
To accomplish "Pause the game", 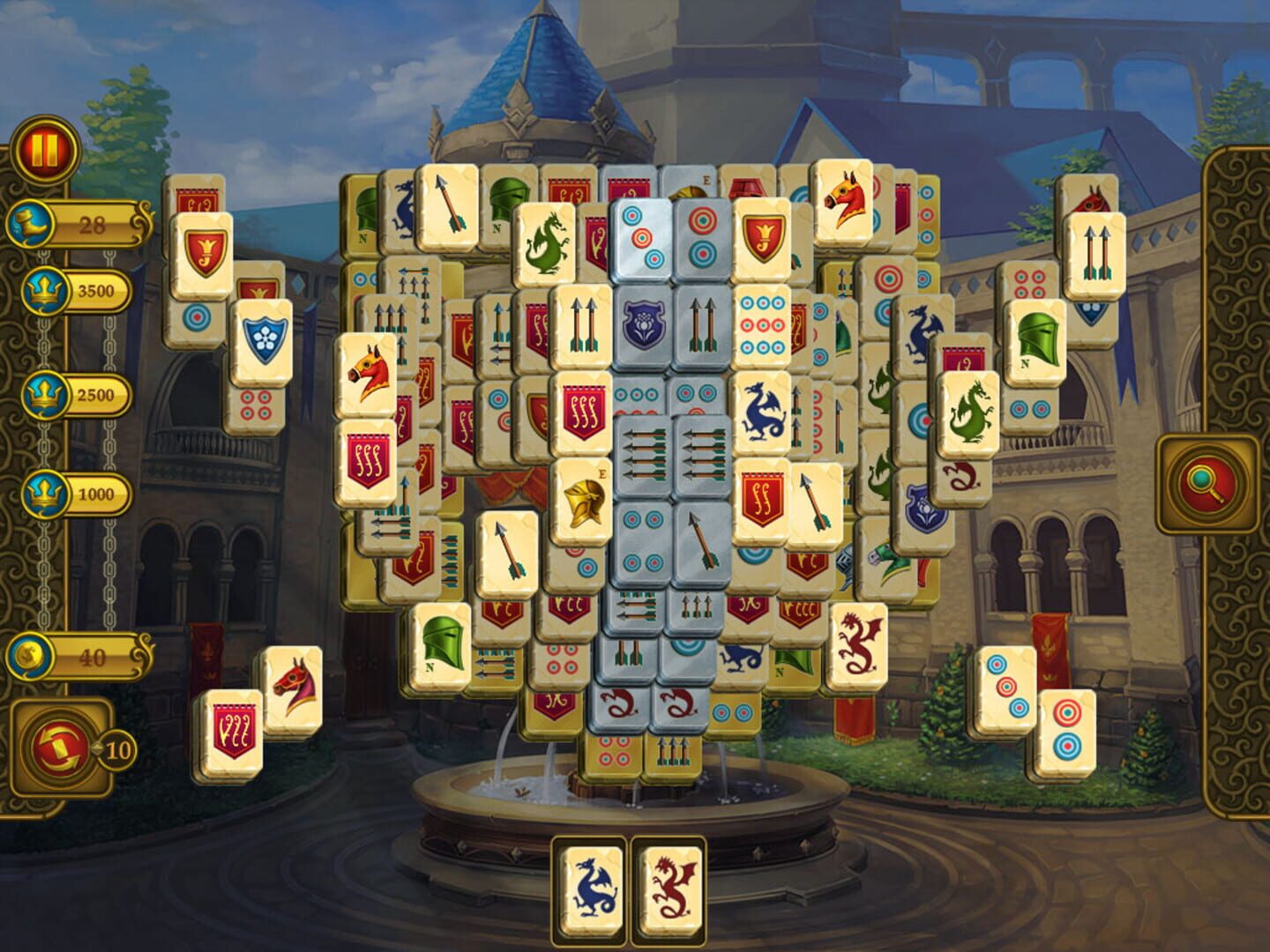I will pos(46,151).
